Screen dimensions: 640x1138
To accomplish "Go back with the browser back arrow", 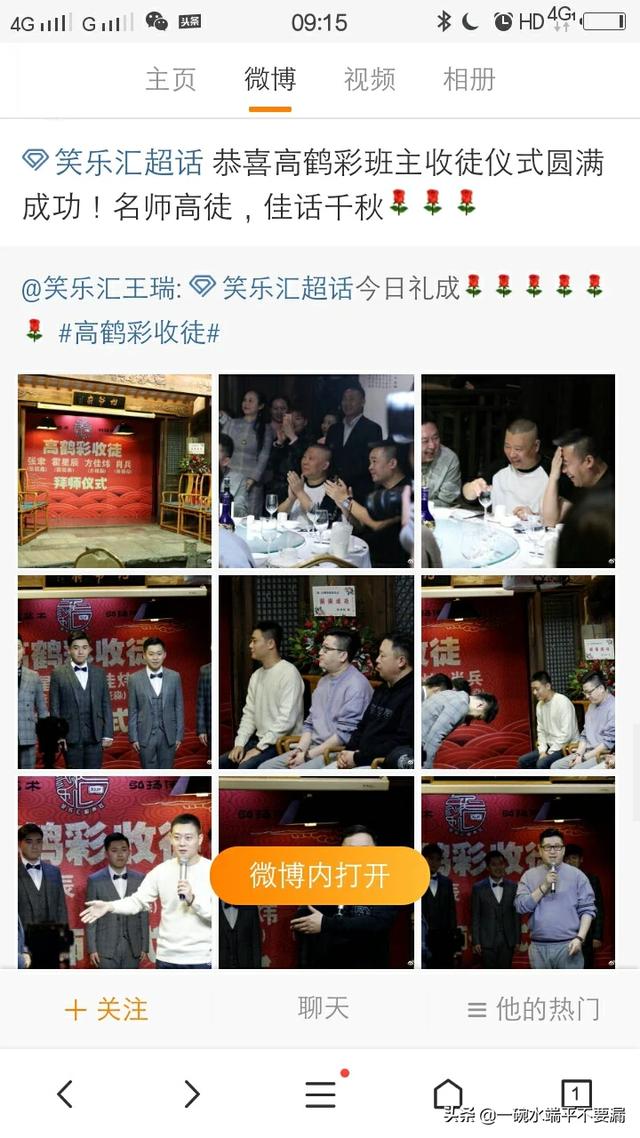I will pos(65,1094).
